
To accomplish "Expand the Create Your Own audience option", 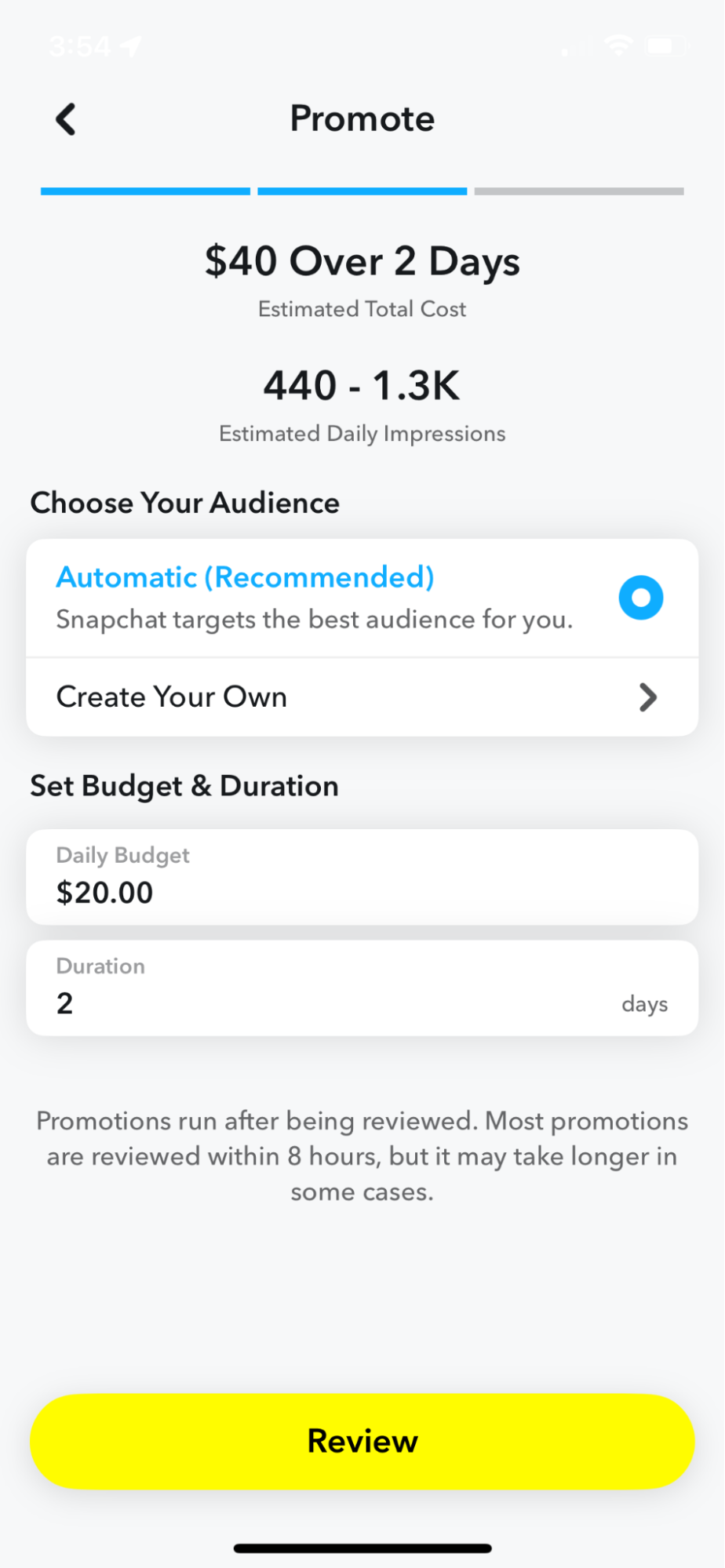I will click(362, 697).
